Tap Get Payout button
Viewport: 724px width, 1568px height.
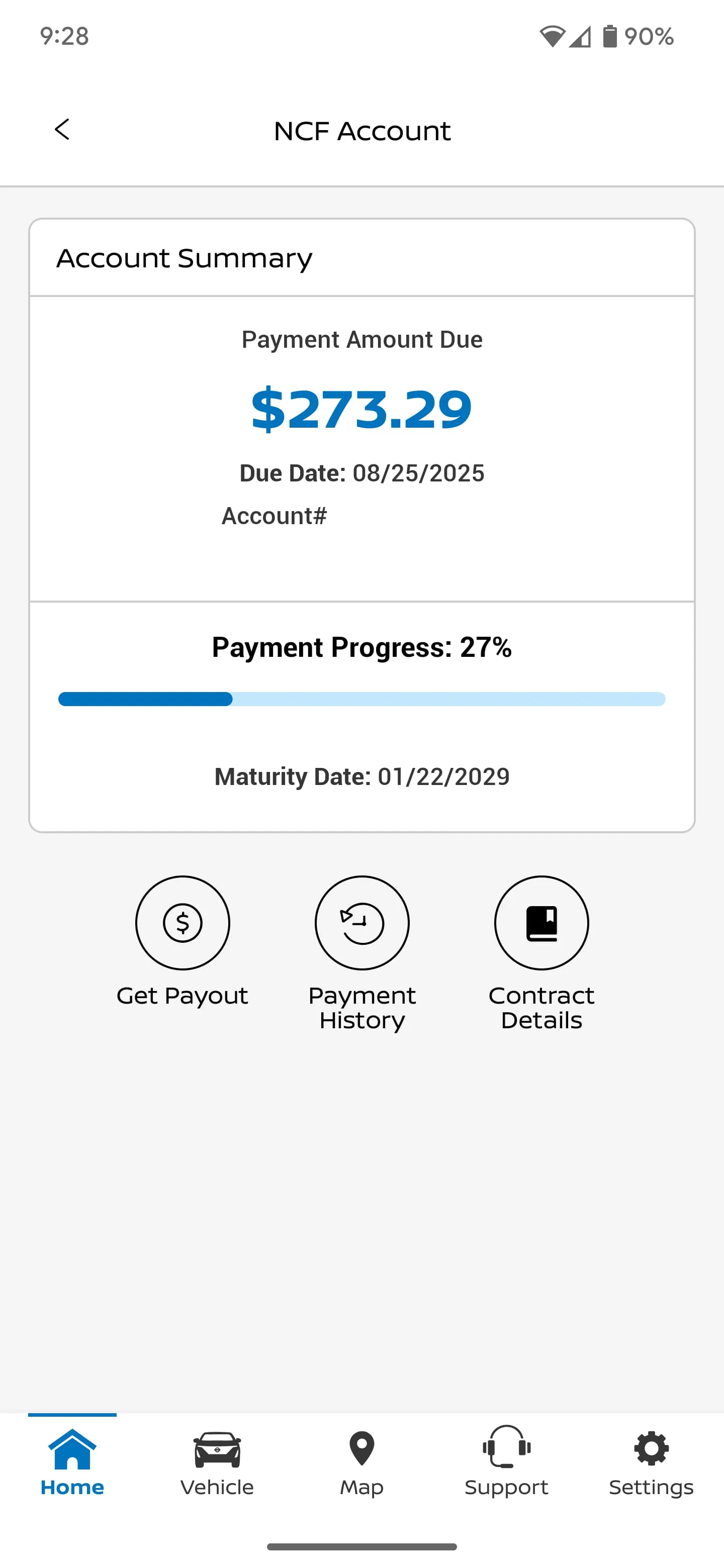click(182, 923)
